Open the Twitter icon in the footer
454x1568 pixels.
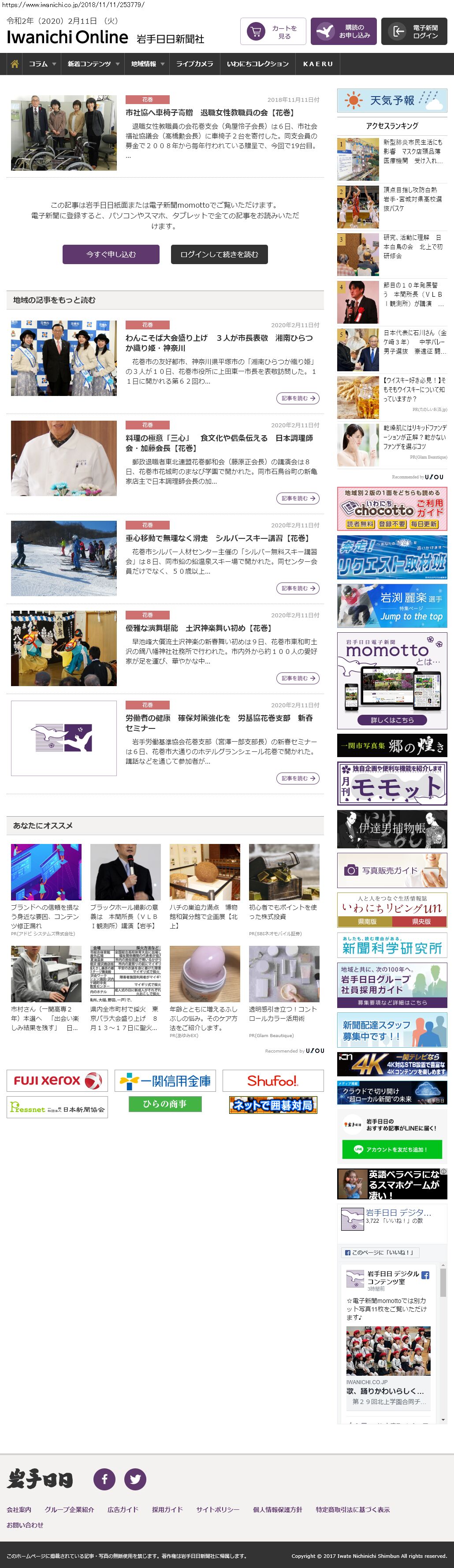tap(135, 1478)
